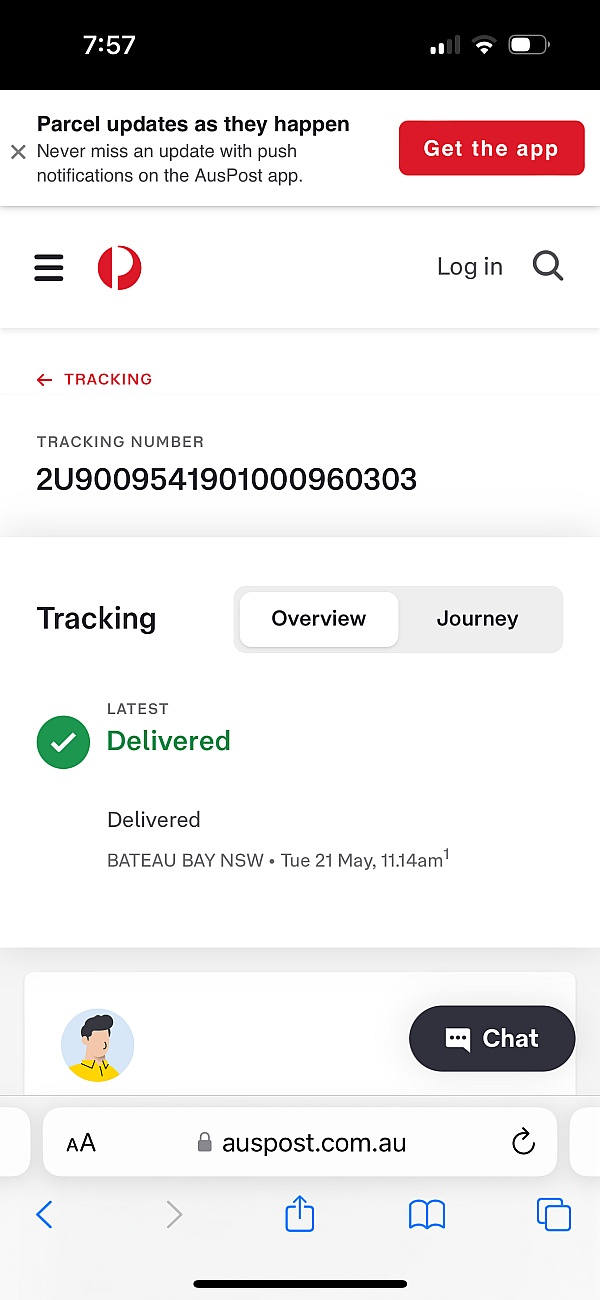600x1300 pixels.
Task: Reload the page
Action: point(523,1142)
